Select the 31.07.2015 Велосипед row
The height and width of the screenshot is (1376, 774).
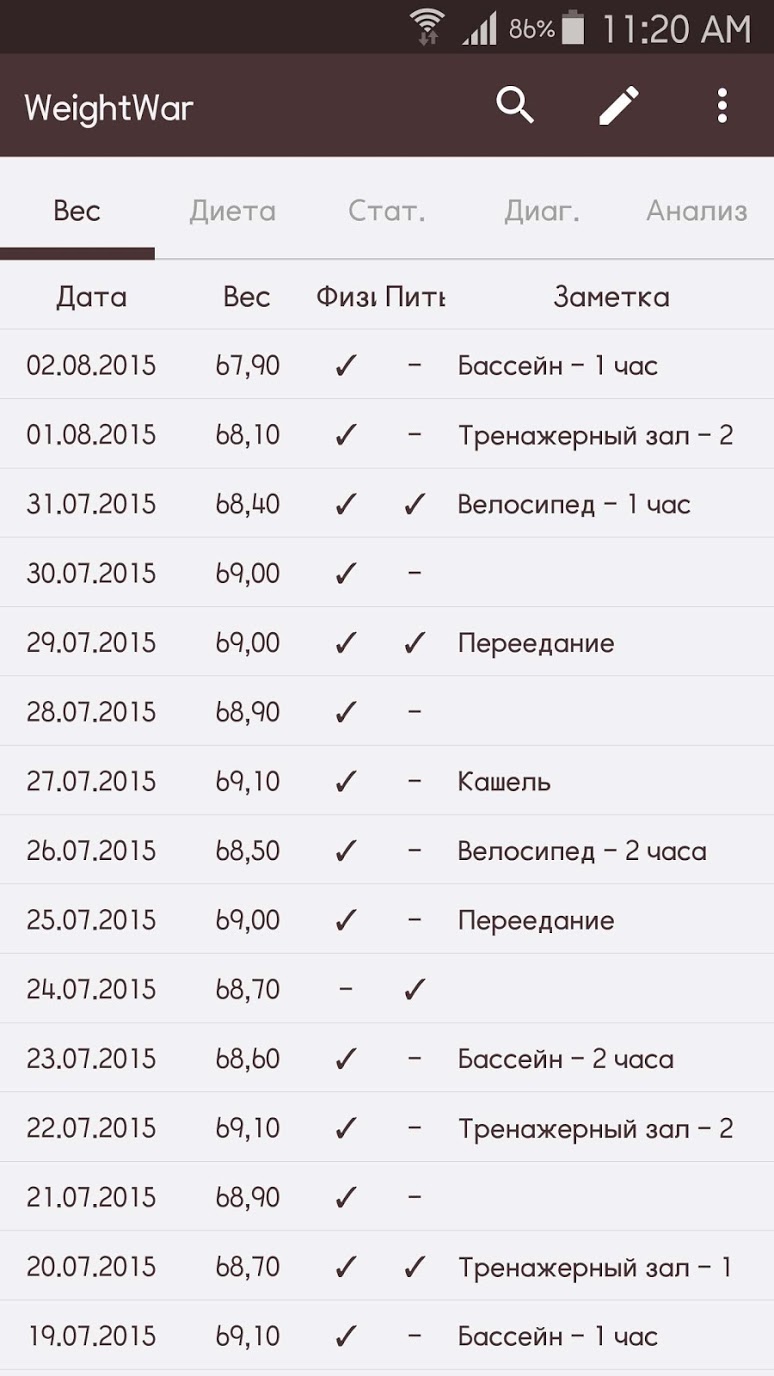click(x=387, y=504)
